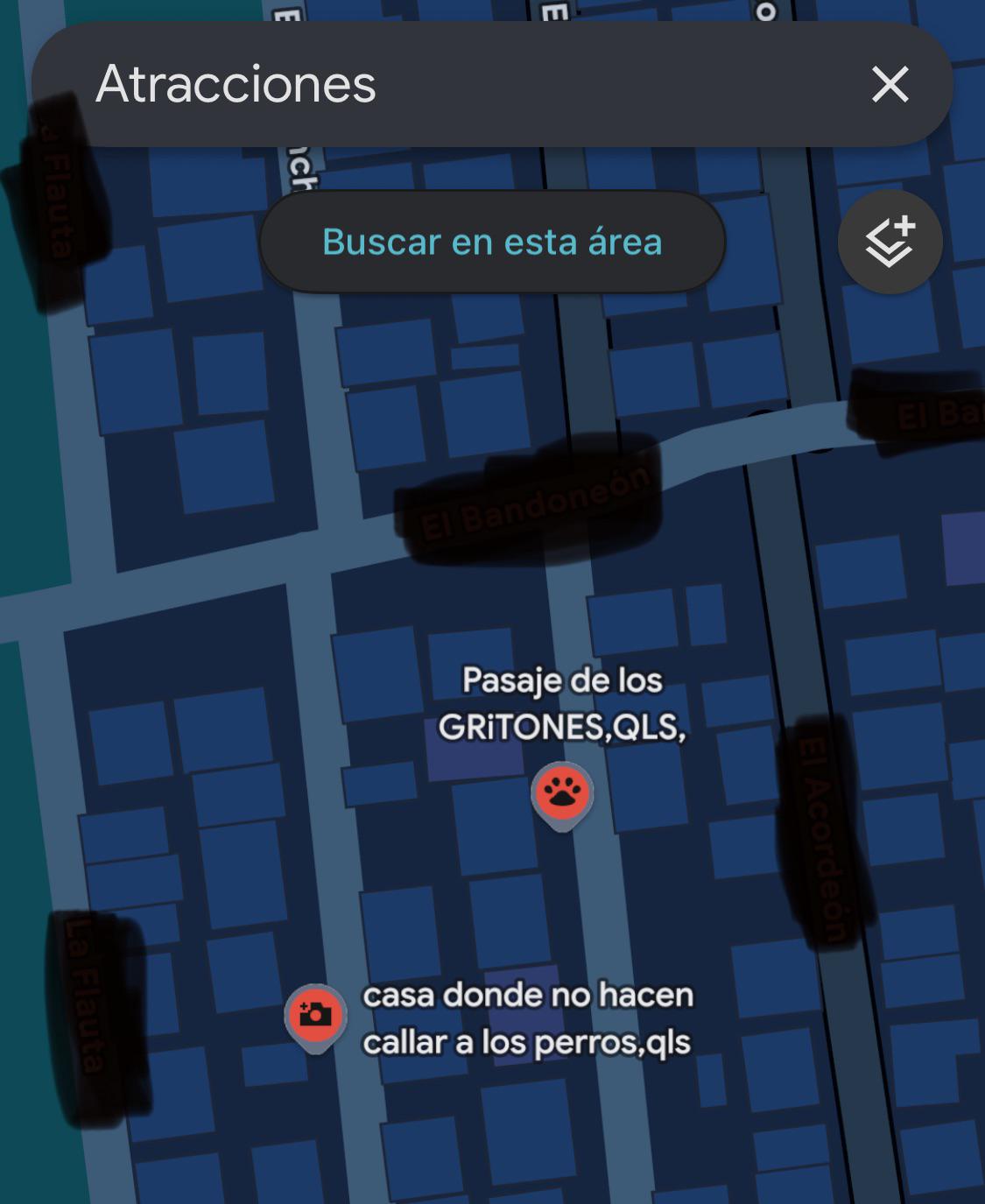
Task: Search in this area with Buscar en esta área
Action: coord(492,242)
